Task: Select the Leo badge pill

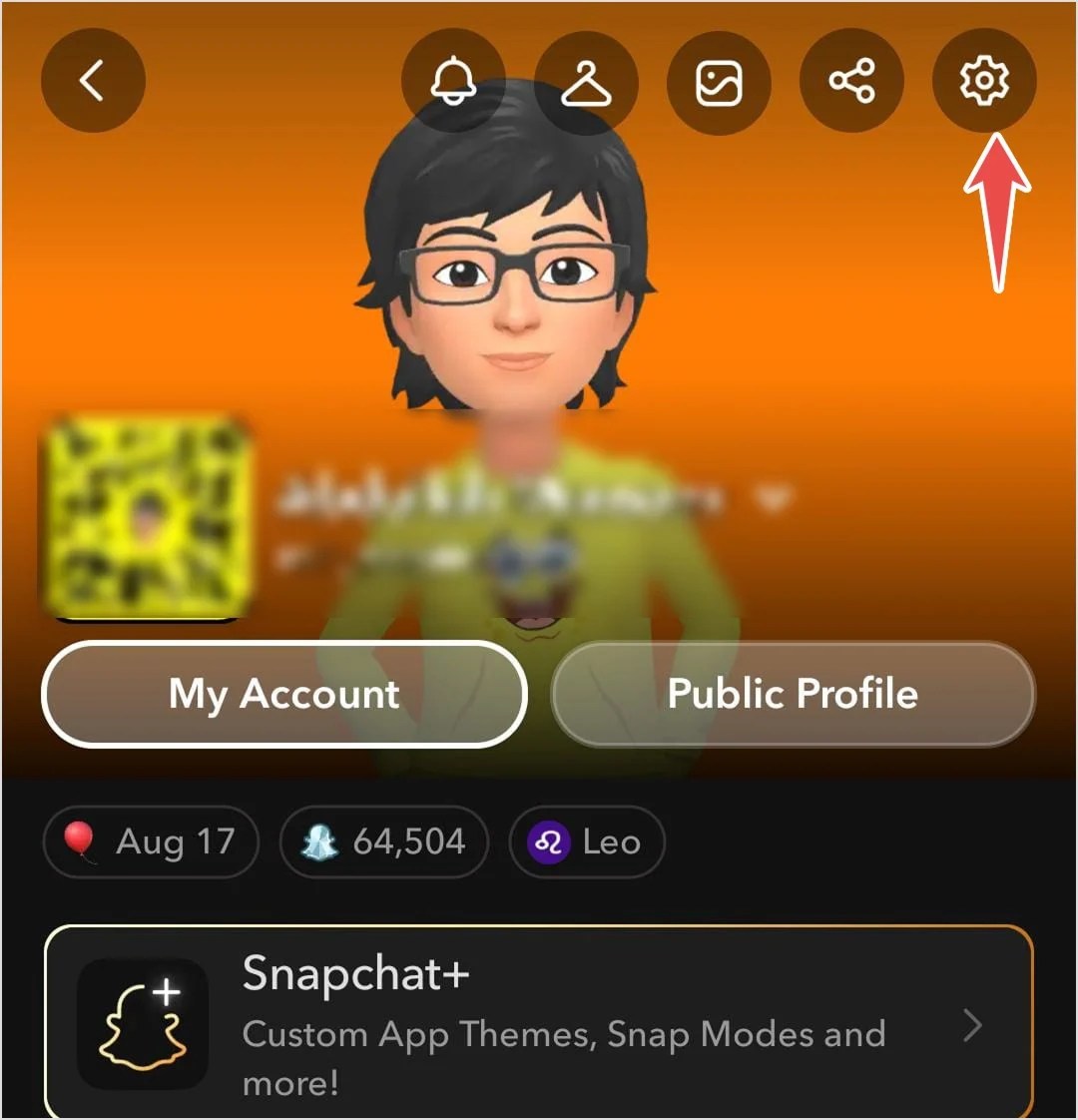Action: tap(586, 841)
